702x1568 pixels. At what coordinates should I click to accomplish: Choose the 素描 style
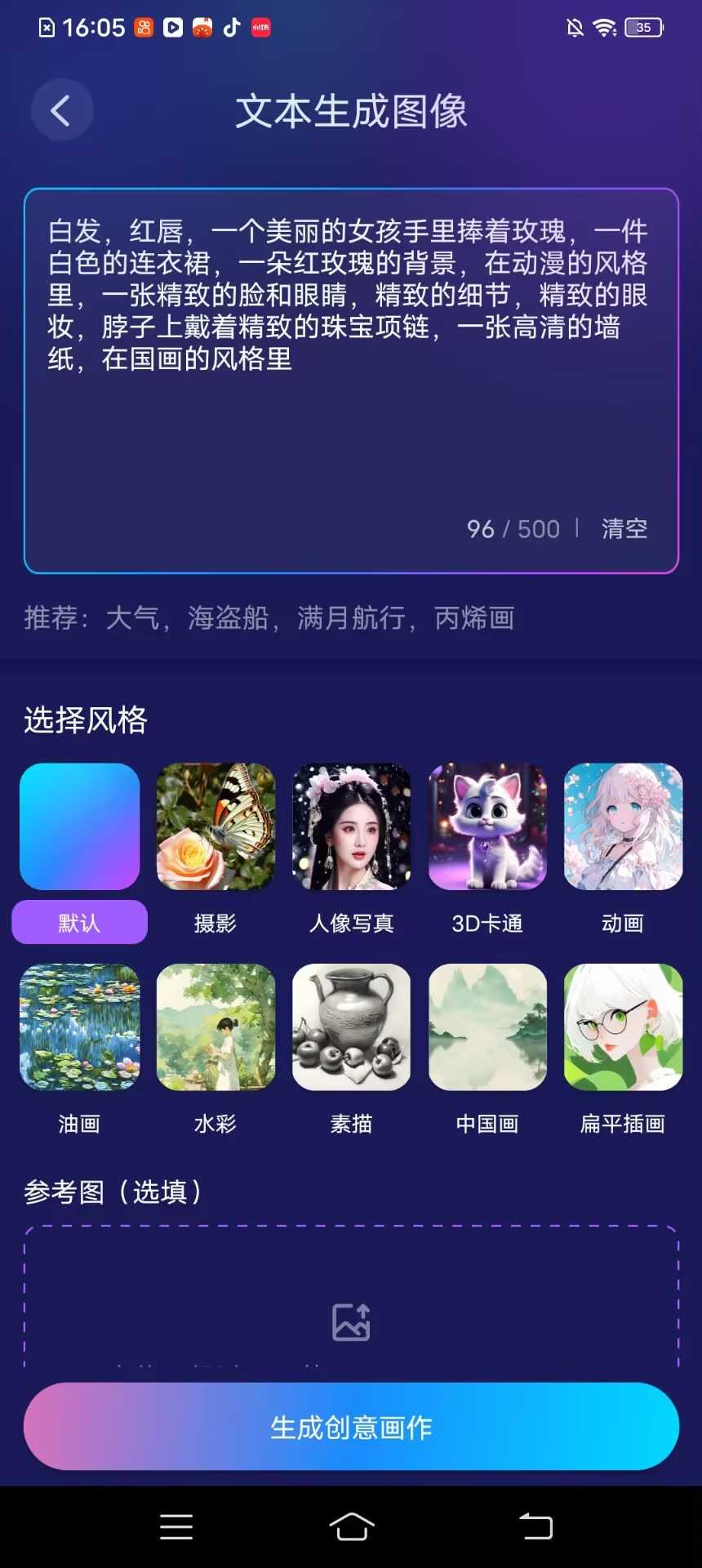(x=351, y=1027)
